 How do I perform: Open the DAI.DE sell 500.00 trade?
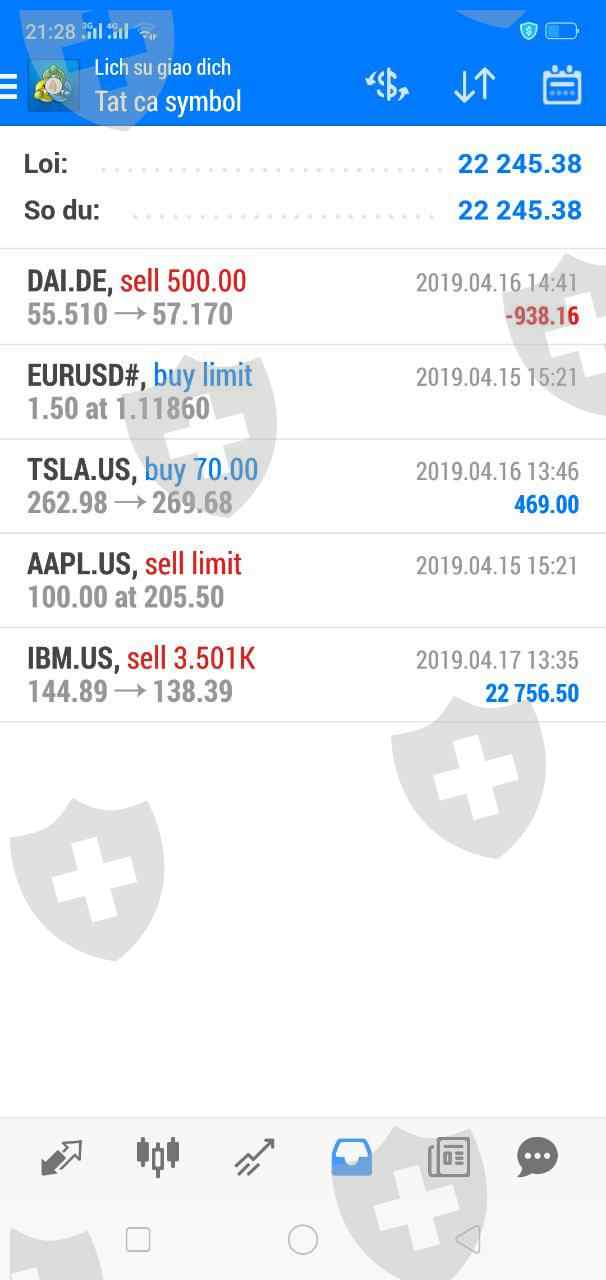click(x=302, y=297)
